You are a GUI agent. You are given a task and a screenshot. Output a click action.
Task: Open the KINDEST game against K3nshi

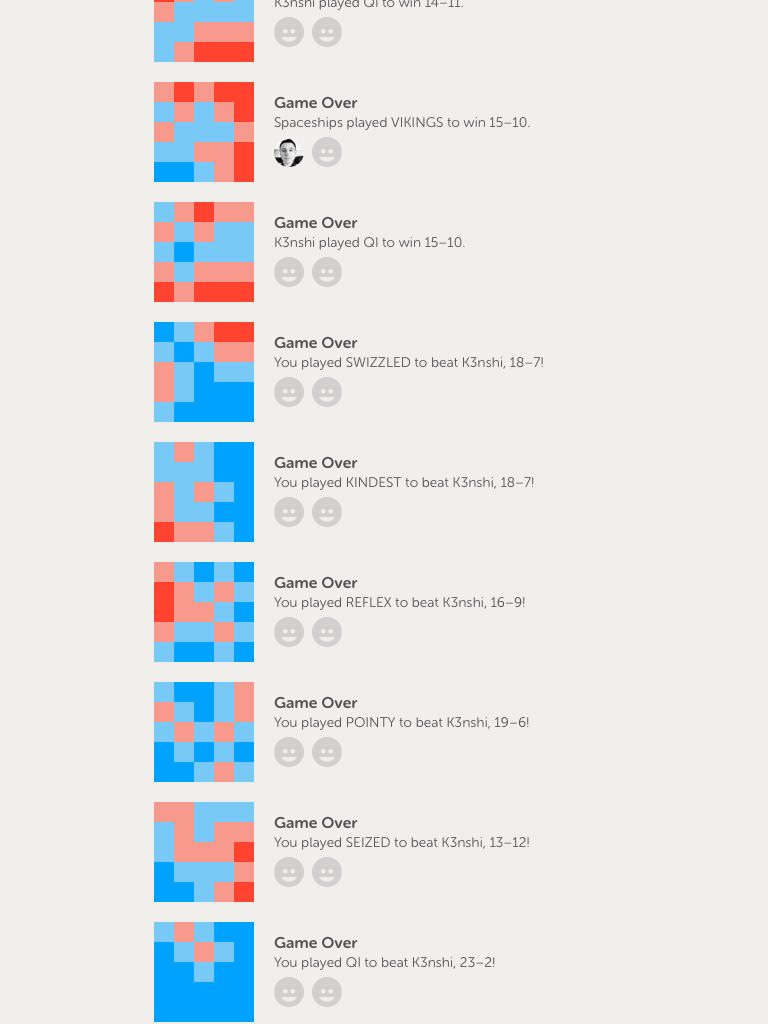(x=403, y=482)
